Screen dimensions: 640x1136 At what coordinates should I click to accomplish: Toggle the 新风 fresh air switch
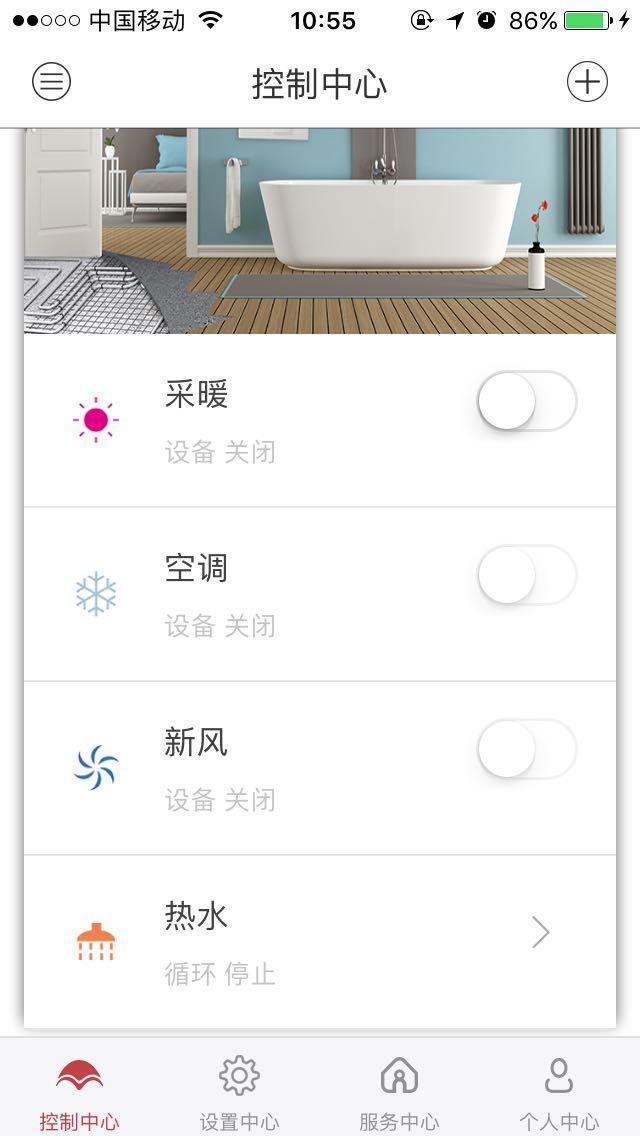coord(526,750)
